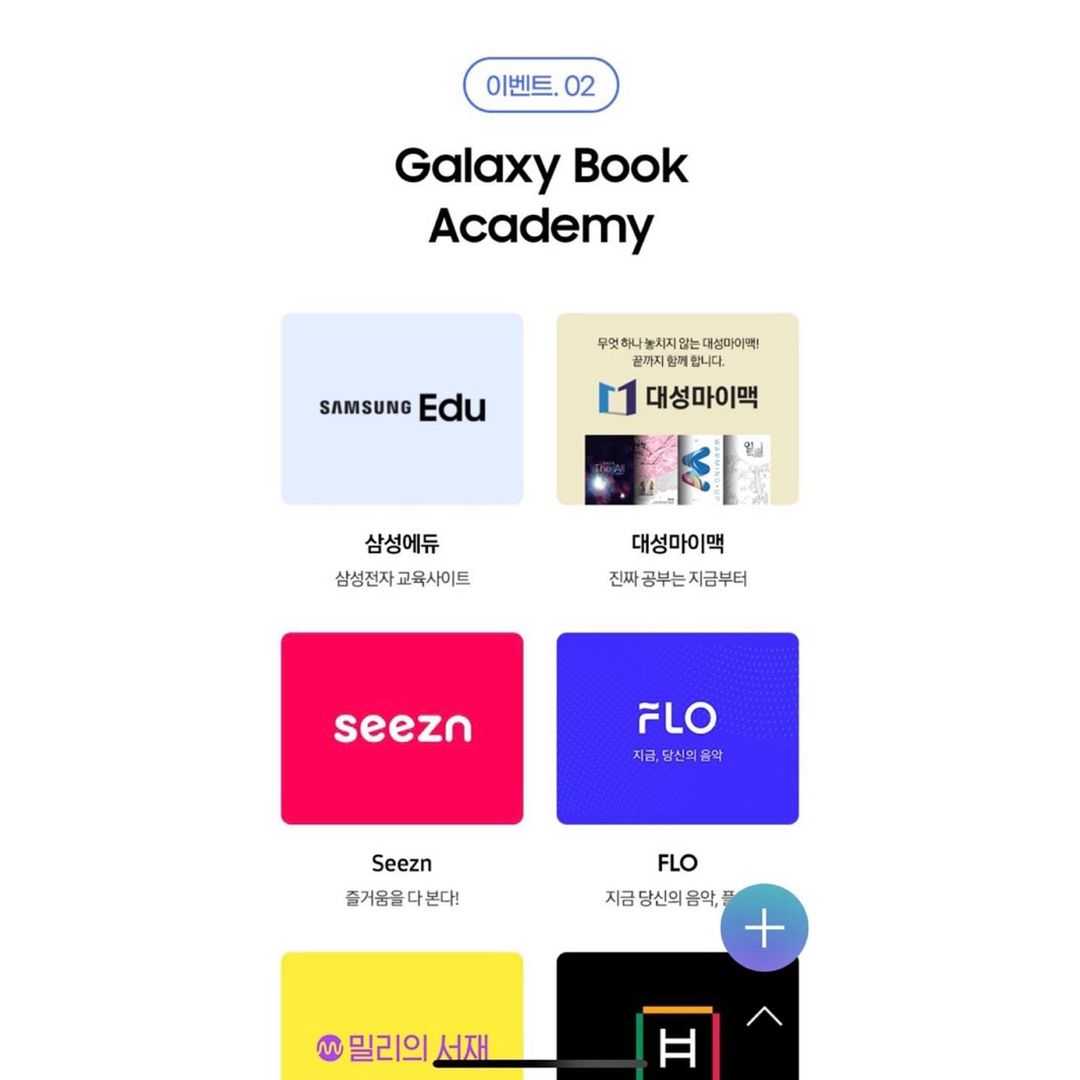Open the FLO music card

pos(677,728)
